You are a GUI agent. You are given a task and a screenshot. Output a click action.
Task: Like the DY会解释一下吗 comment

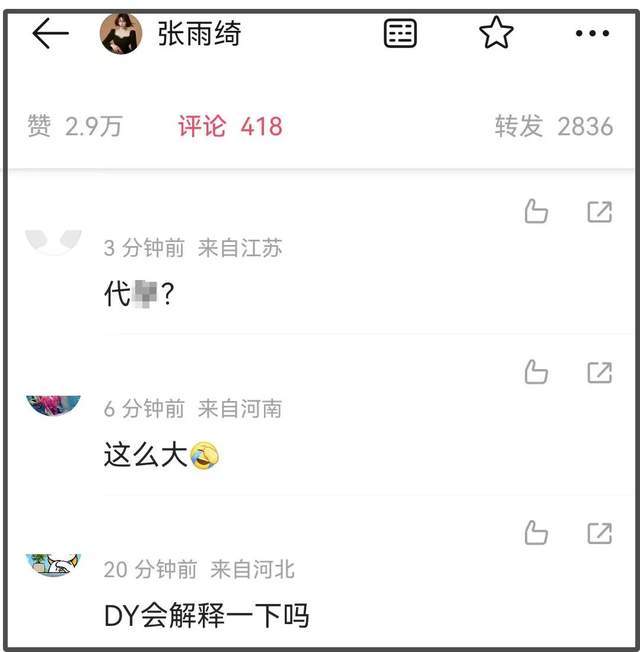[537, 533]
